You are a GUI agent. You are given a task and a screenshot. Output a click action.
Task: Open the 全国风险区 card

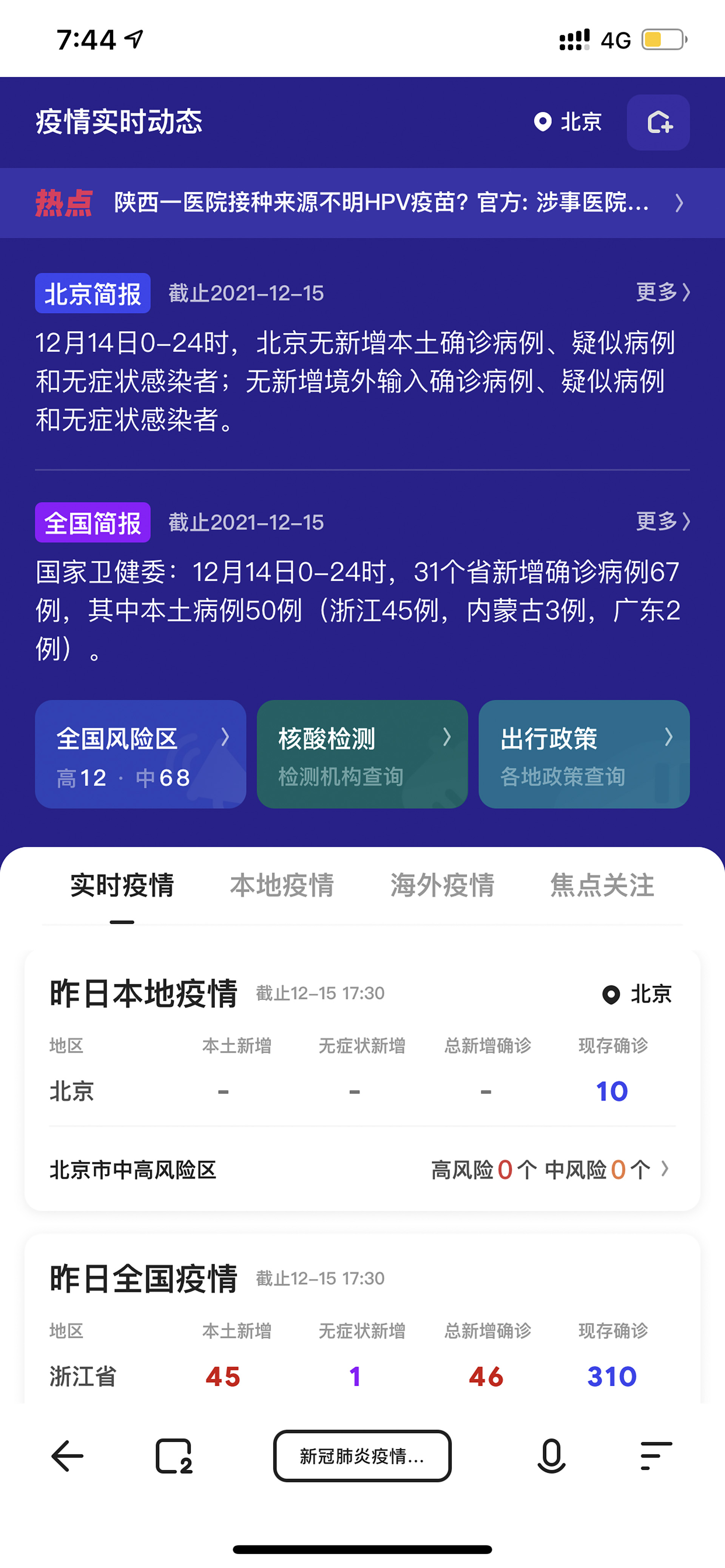pyautogui.click(x=141, y=754)
